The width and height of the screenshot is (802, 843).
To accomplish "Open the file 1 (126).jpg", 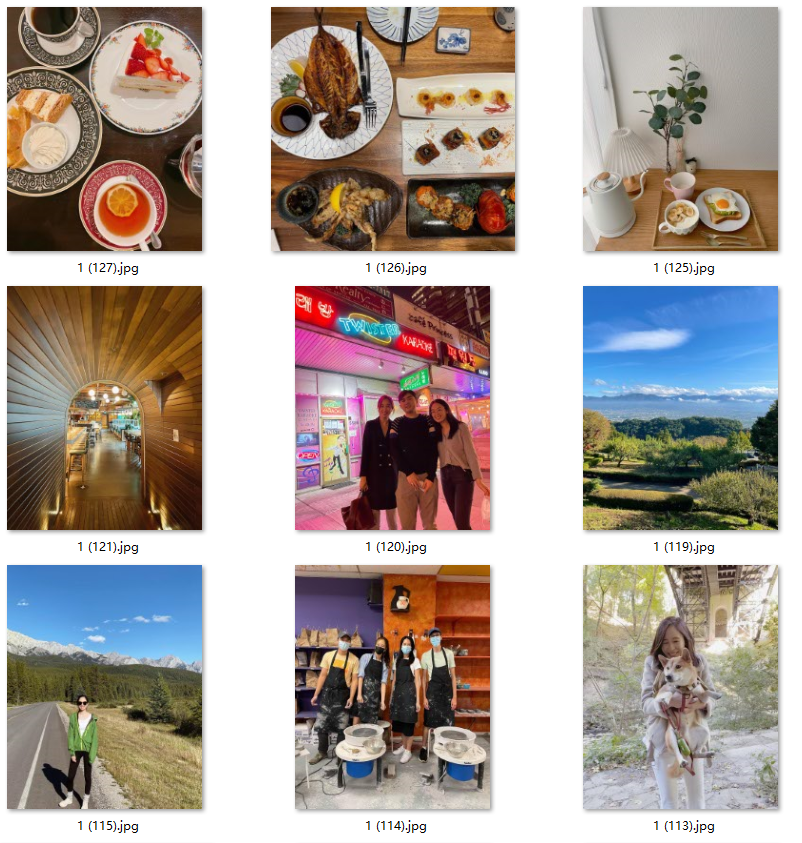I will tap(393, 129).
